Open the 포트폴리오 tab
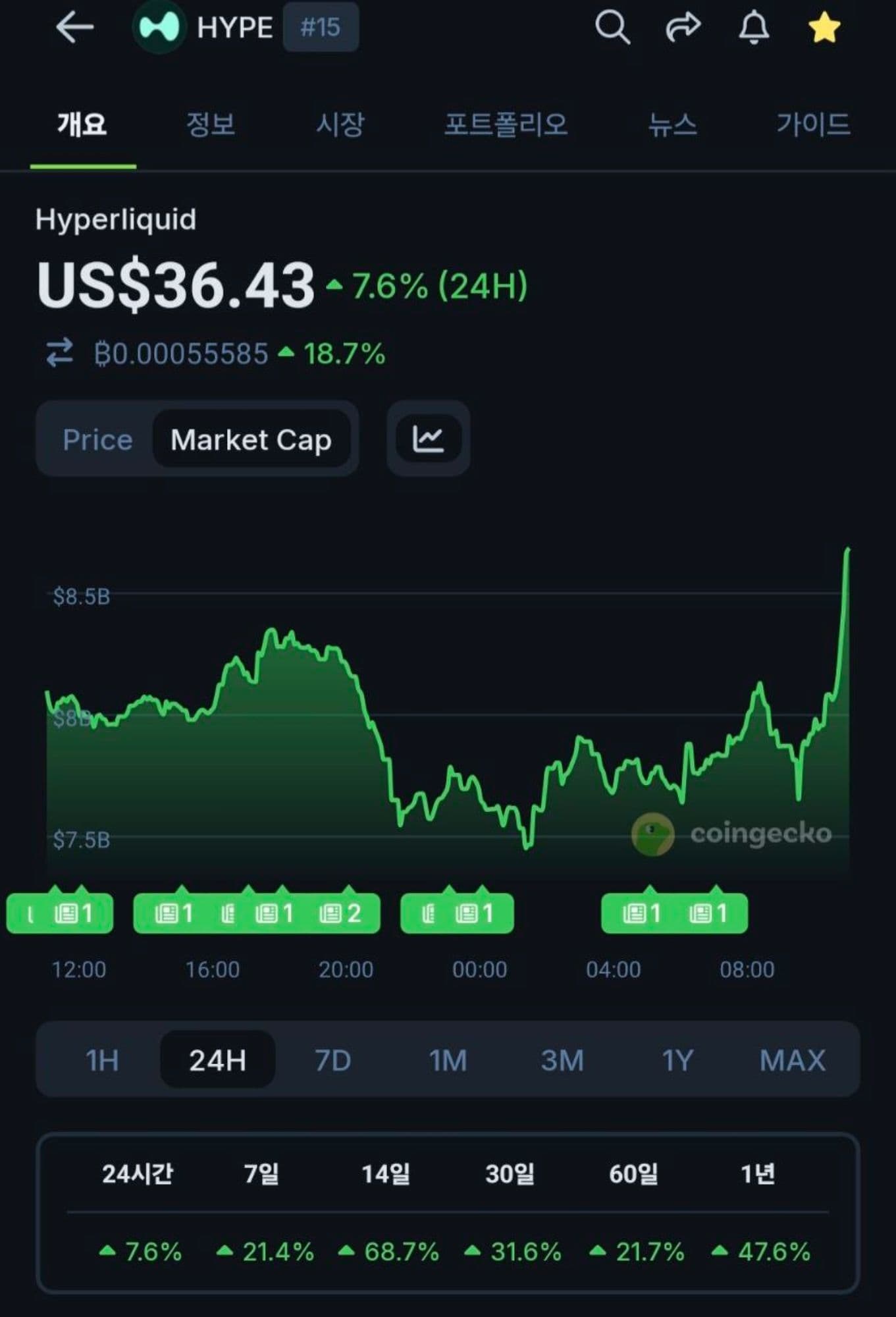Viewport: 896px width, 1317px height. point(506,124)
